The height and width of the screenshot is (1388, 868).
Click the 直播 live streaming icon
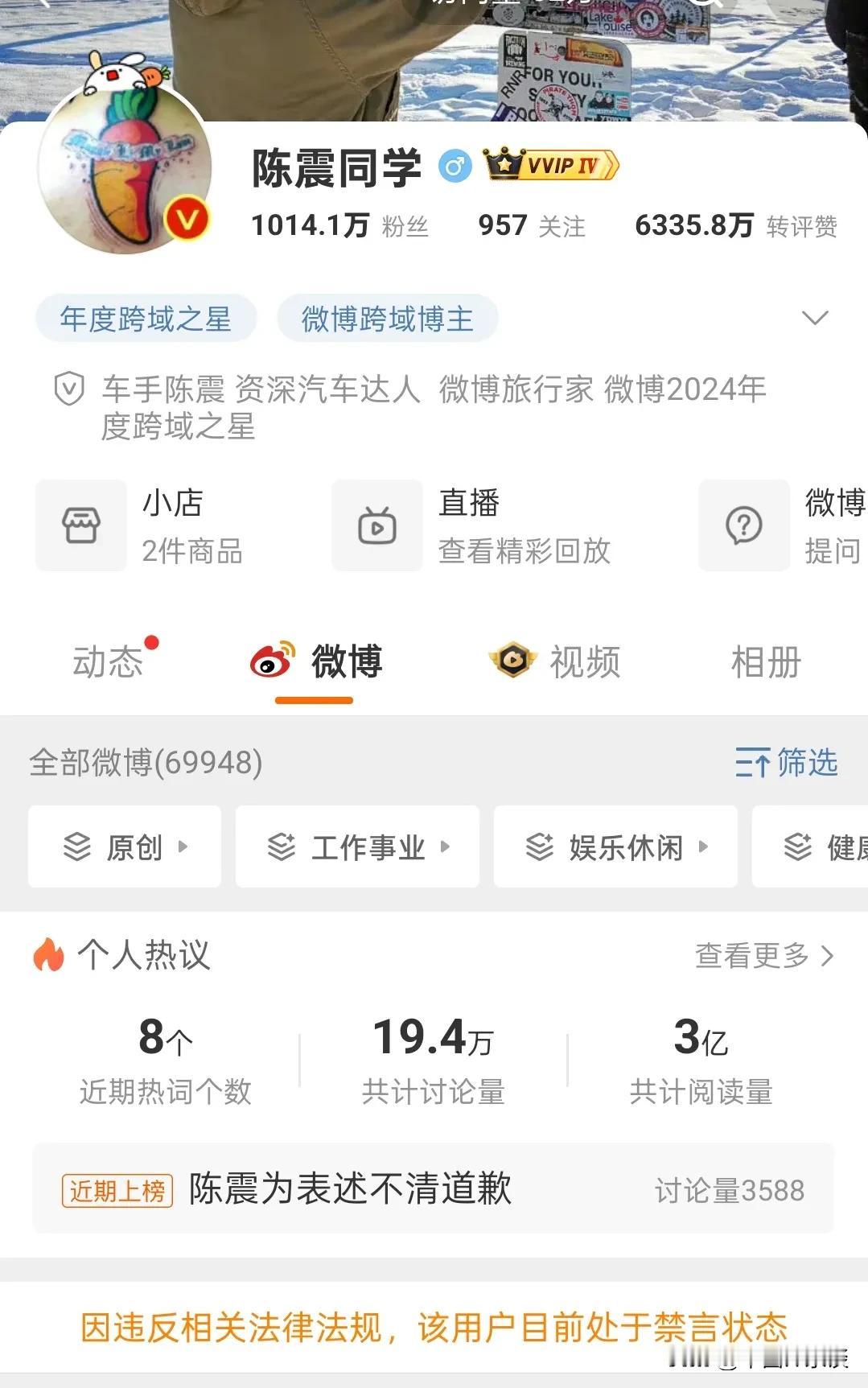click(376, 525)
